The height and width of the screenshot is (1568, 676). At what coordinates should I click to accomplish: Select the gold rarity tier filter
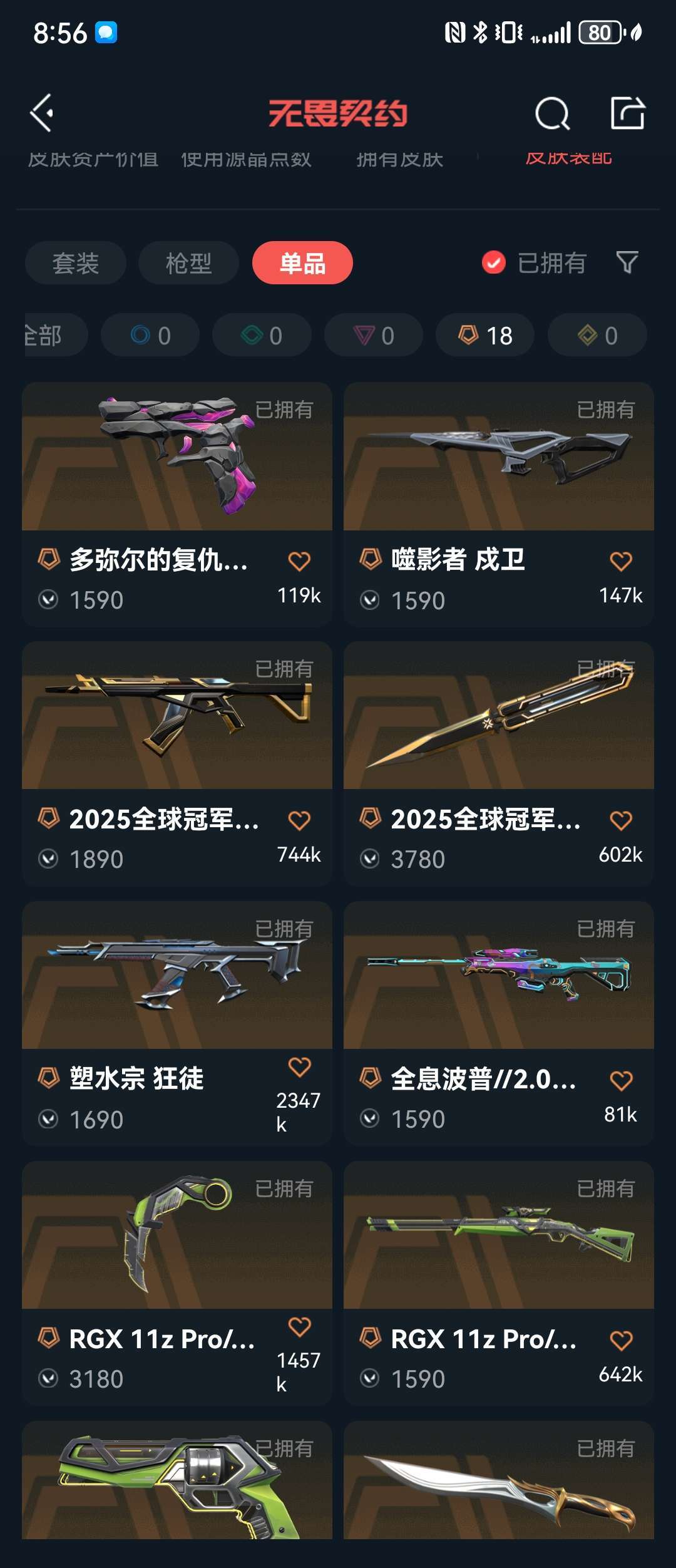pyautogui.click(x=597, y=336)
